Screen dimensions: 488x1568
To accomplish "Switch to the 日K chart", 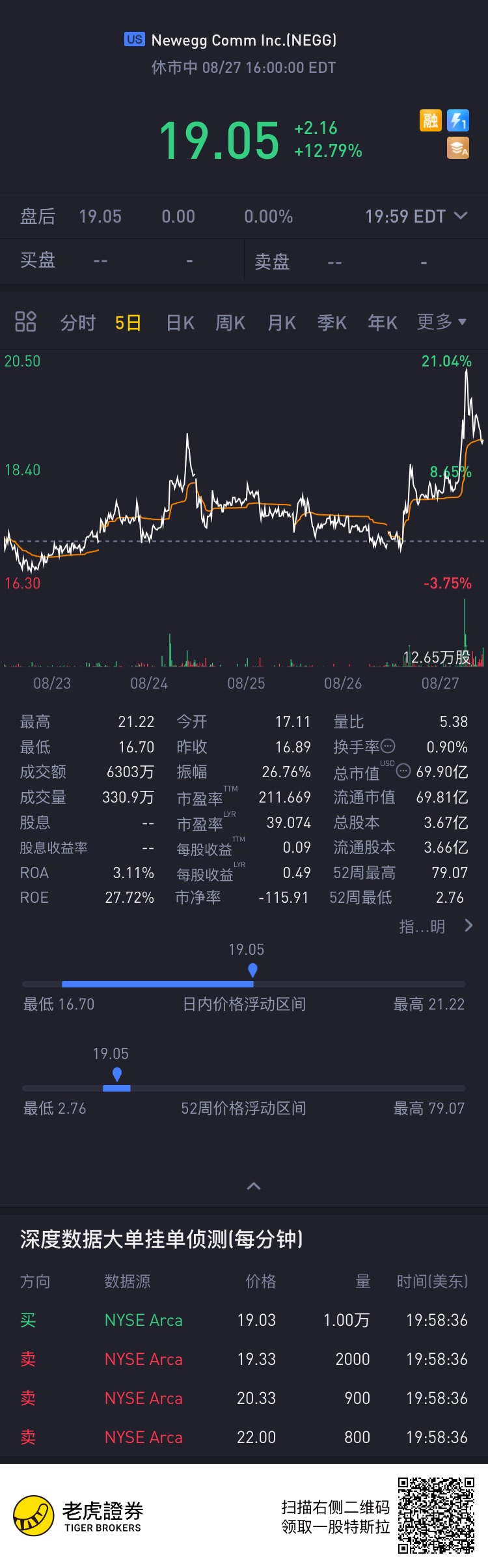I will (x=180, y=323).
